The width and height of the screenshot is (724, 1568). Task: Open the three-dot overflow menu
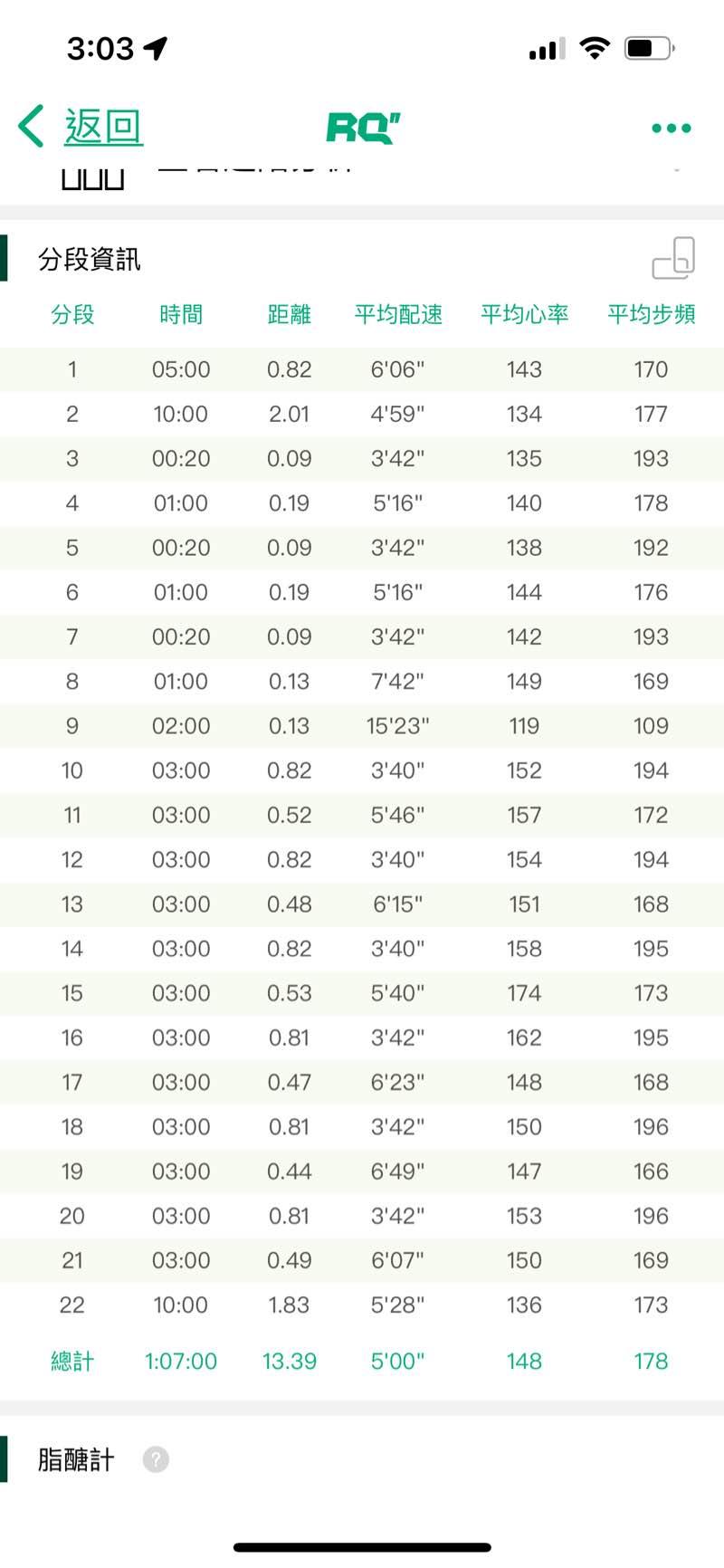point(672,129)
